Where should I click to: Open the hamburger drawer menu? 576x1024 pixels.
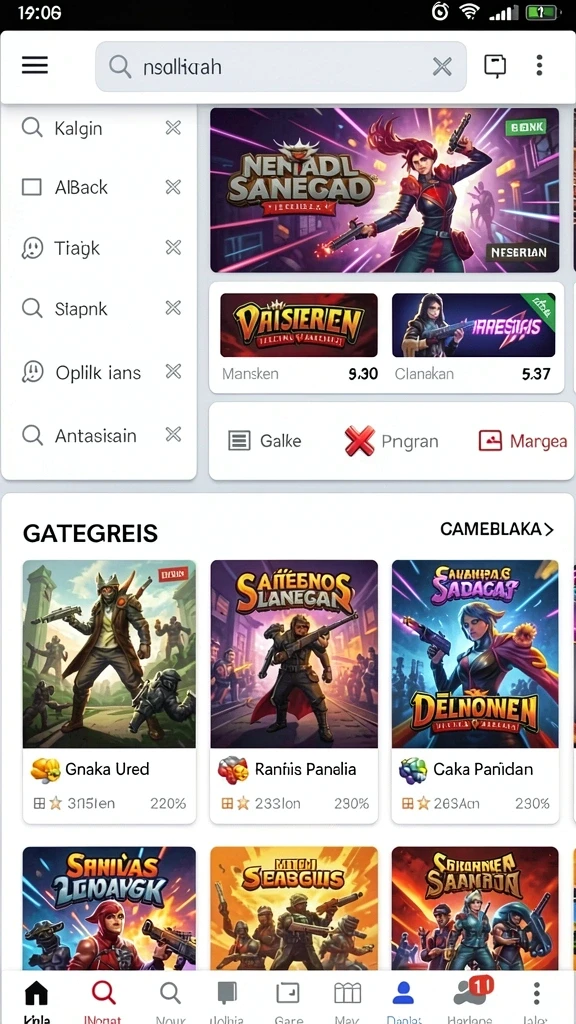tap(35, 65)
